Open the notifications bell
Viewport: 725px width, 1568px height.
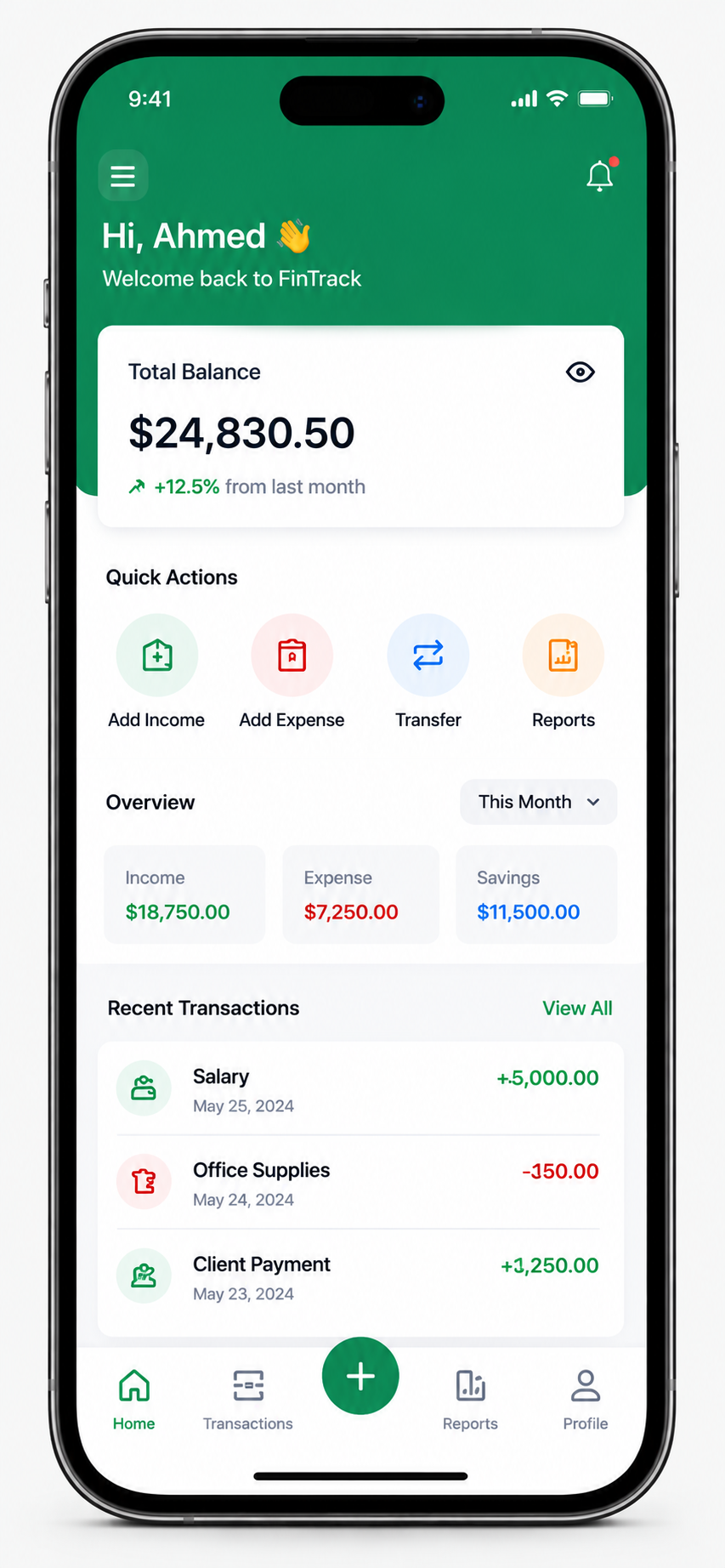[600, 175]
